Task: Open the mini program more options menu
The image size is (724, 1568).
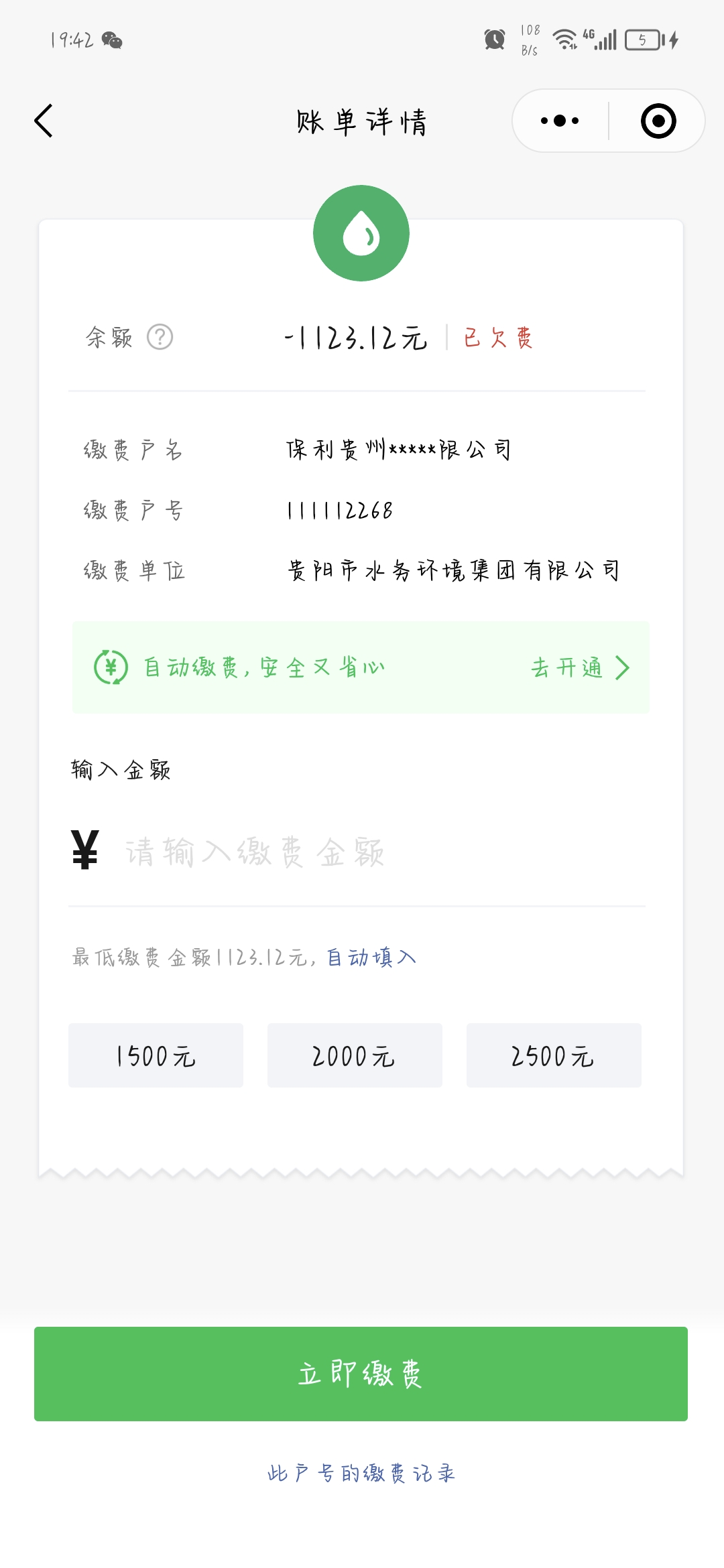Action: click(x=560, y=121)
